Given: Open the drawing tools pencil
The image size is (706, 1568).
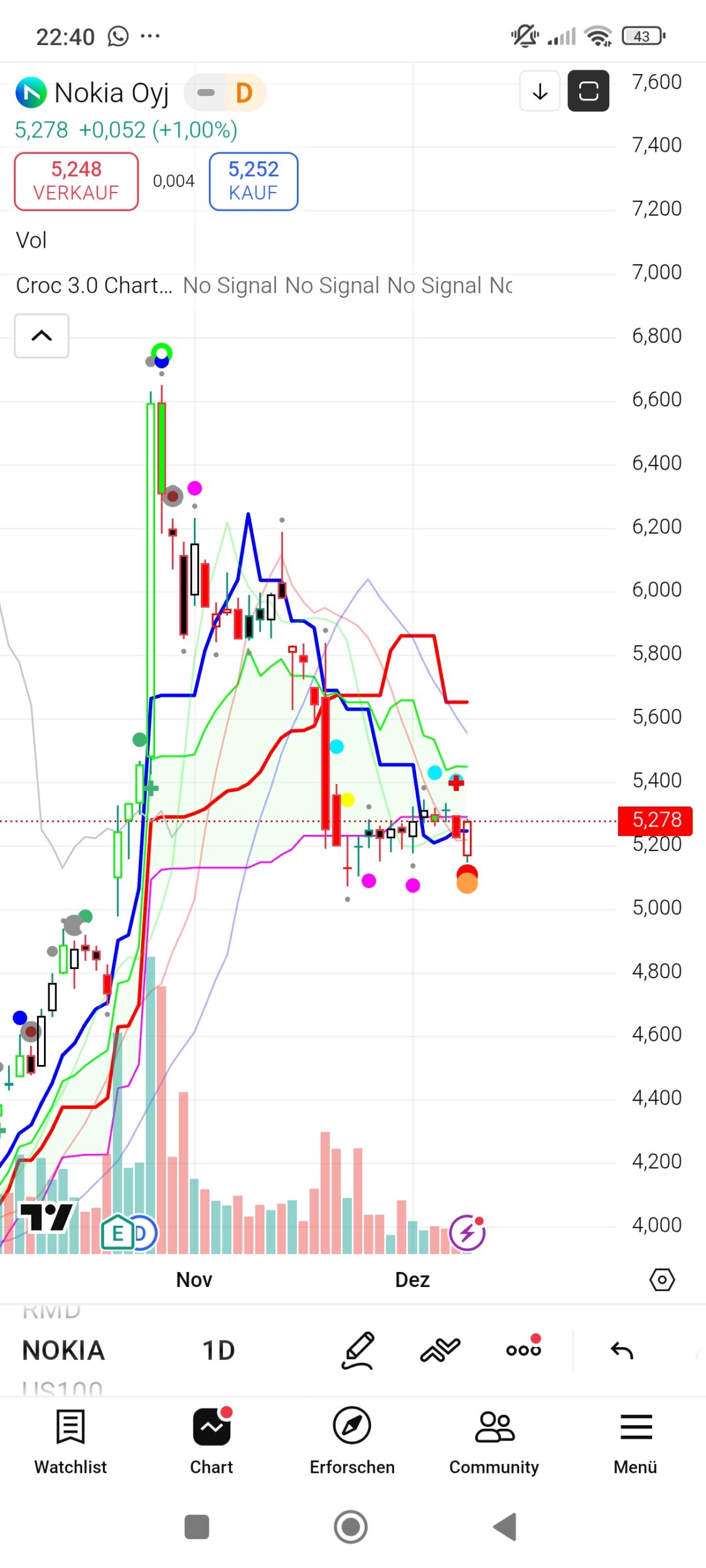Looking at the screenshot, I should pyautogui.click(x=358, y=1350).
